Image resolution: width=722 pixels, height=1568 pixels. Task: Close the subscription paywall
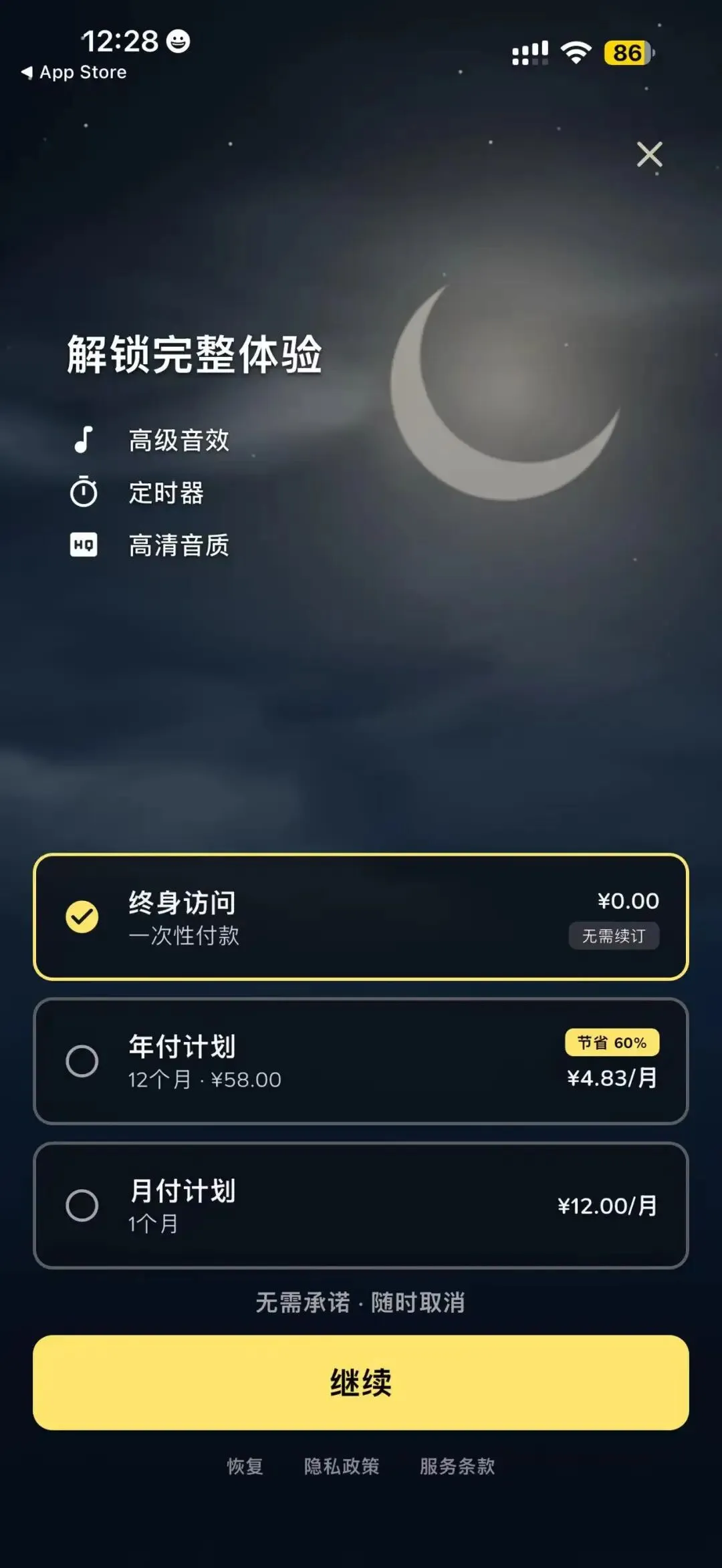[x=649, y=154]
